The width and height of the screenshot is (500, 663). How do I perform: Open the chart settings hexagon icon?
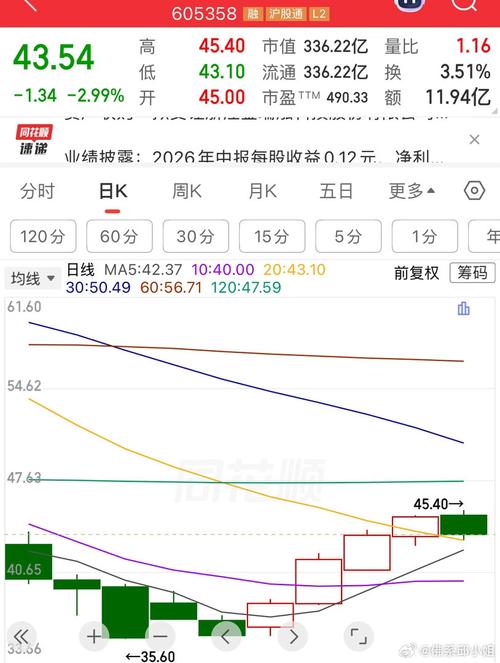point(474,191)
